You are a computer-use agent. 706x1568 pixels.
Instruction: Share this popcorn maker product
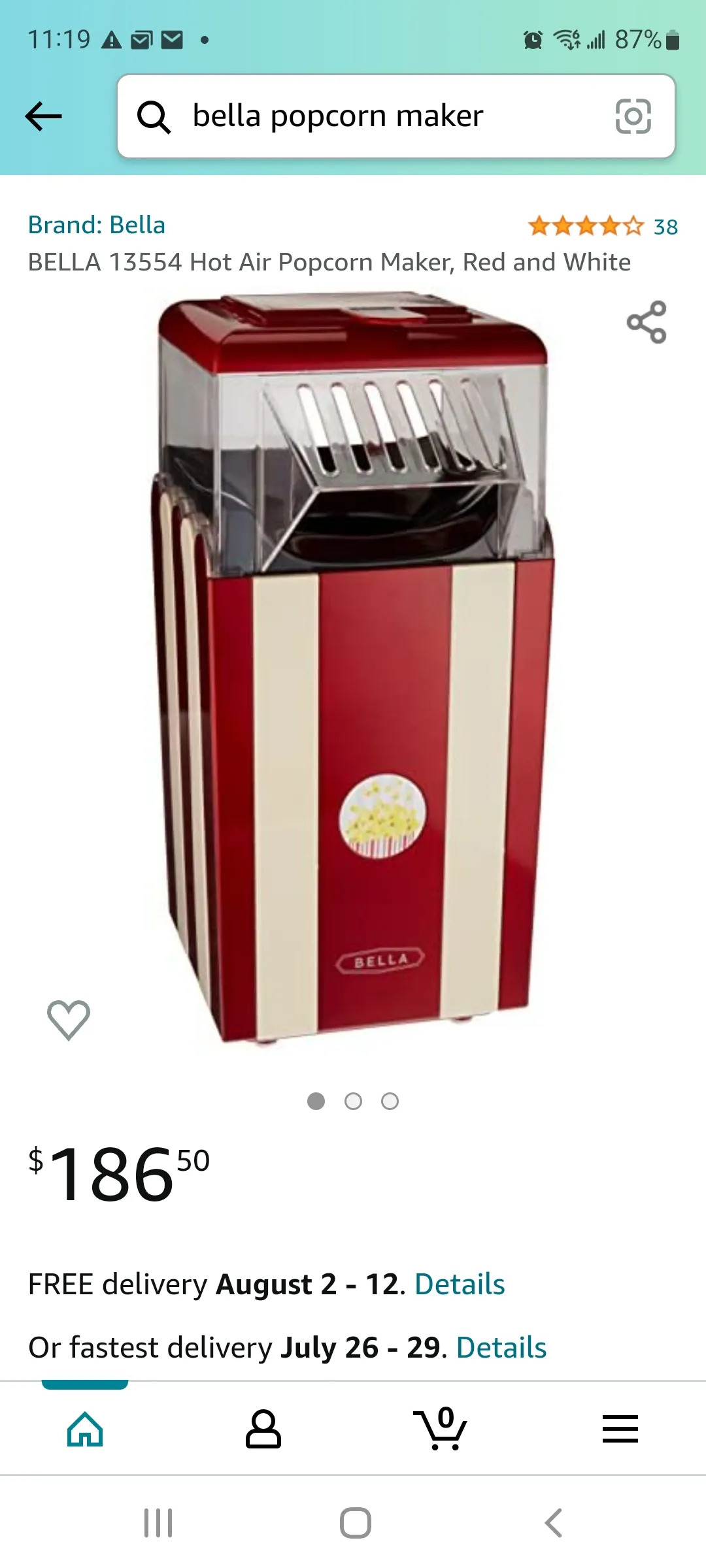pos(646,322)
